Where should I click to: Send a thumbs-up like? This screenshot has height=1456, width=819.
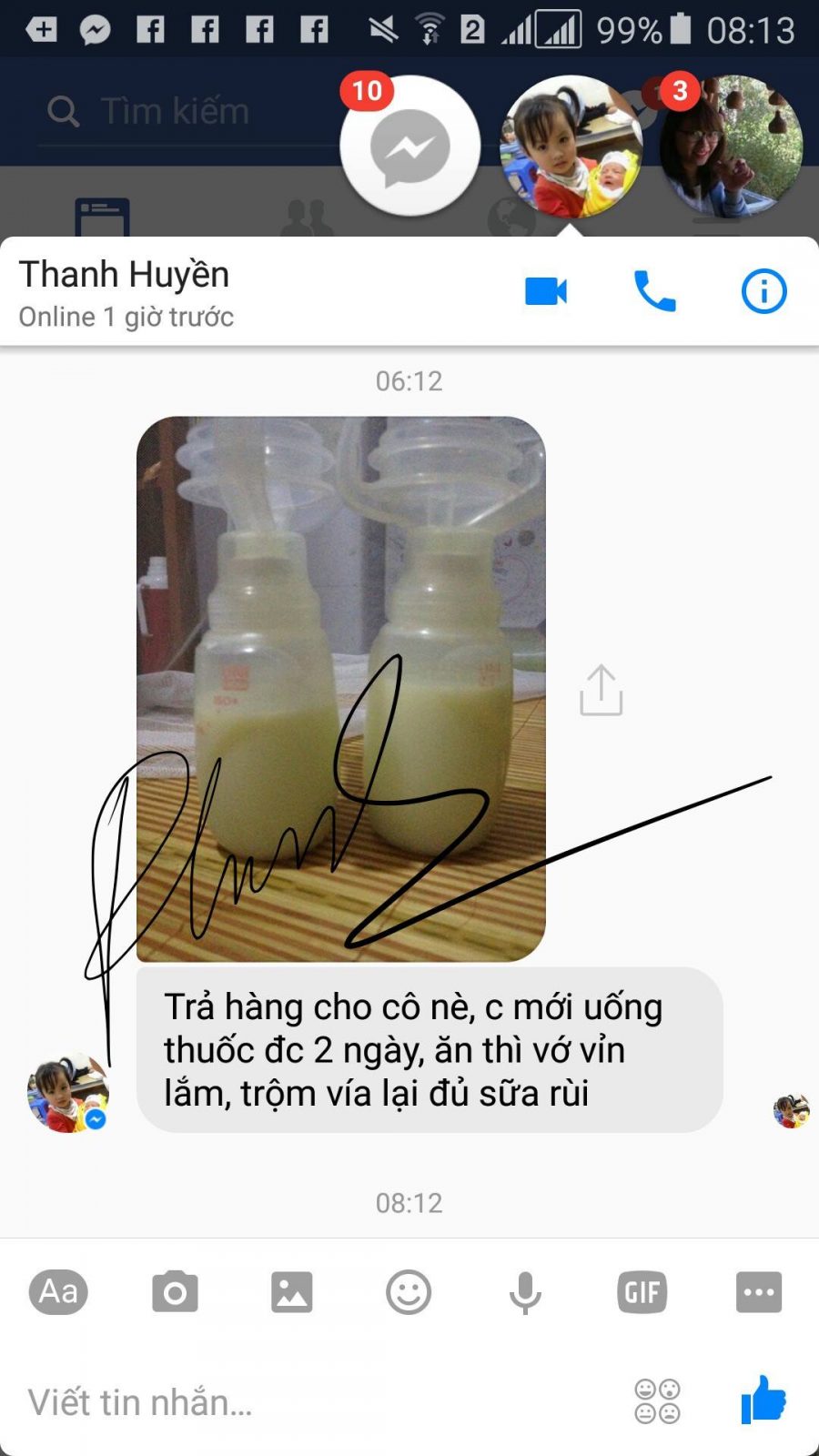pos(763,1400)
